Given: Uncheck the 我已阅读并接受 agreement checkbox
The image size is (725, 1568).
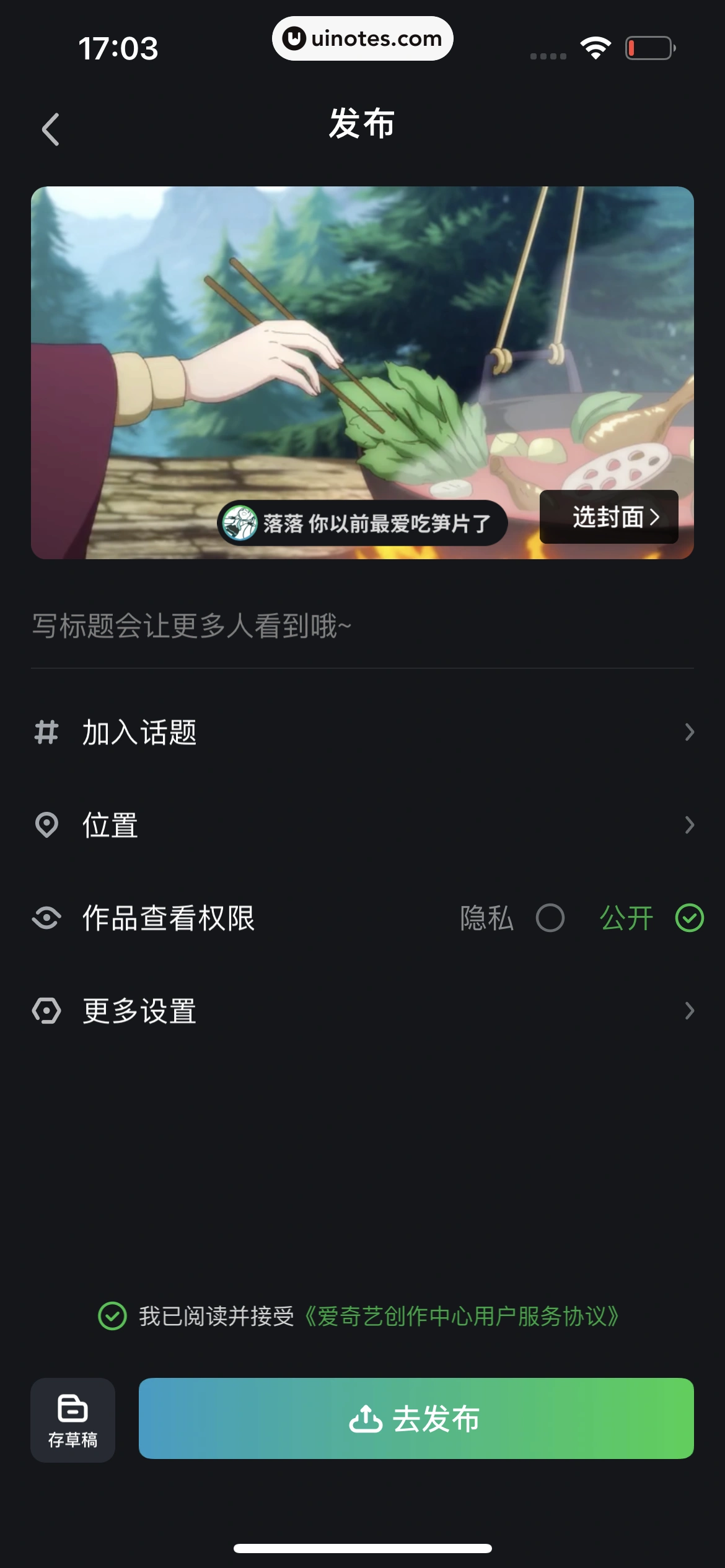Looking at the screenshot, I should click(x=113, y=1316).
